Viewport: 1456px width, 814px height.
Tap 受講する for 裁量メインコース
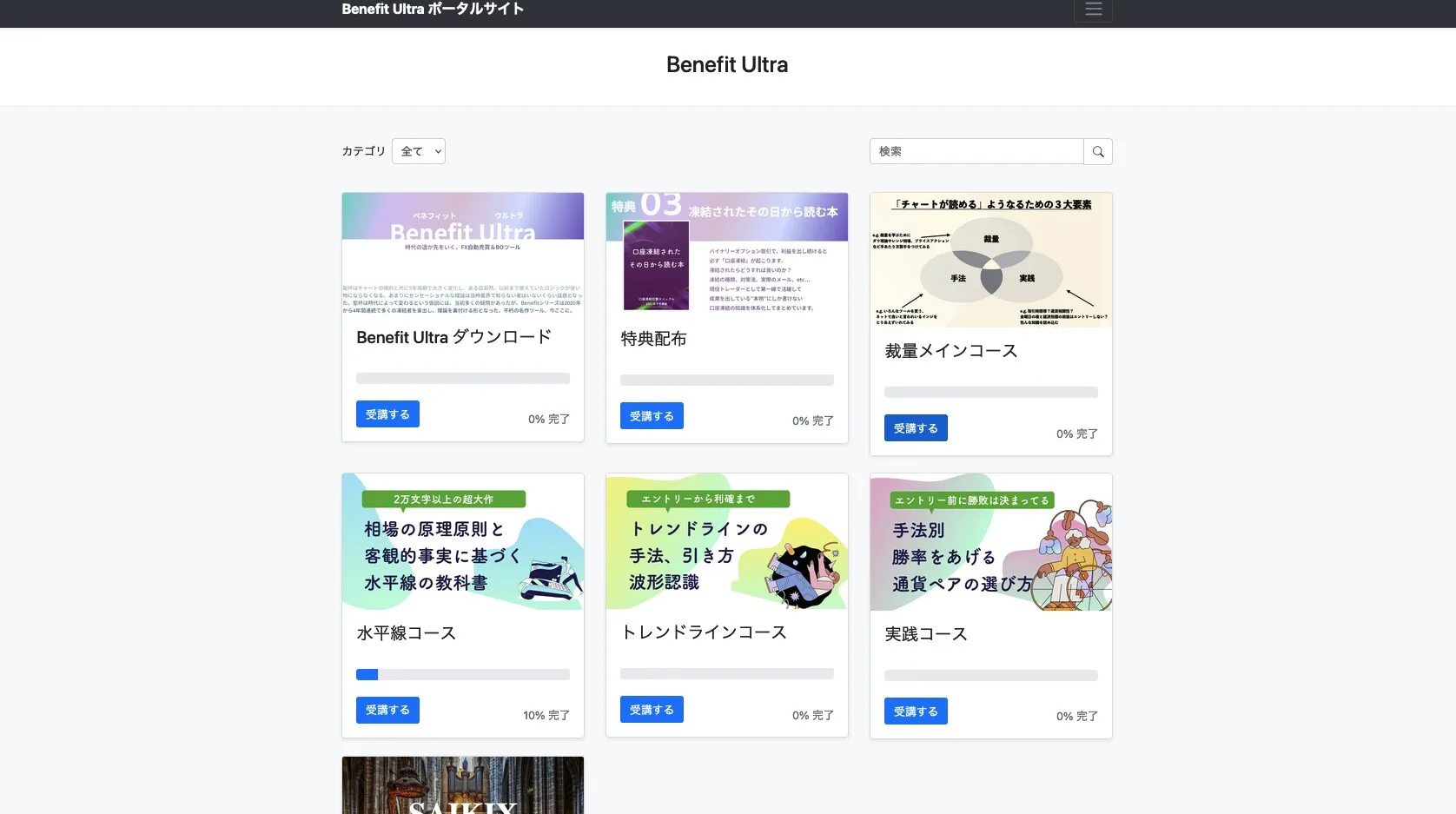click(x=916, y=428)
